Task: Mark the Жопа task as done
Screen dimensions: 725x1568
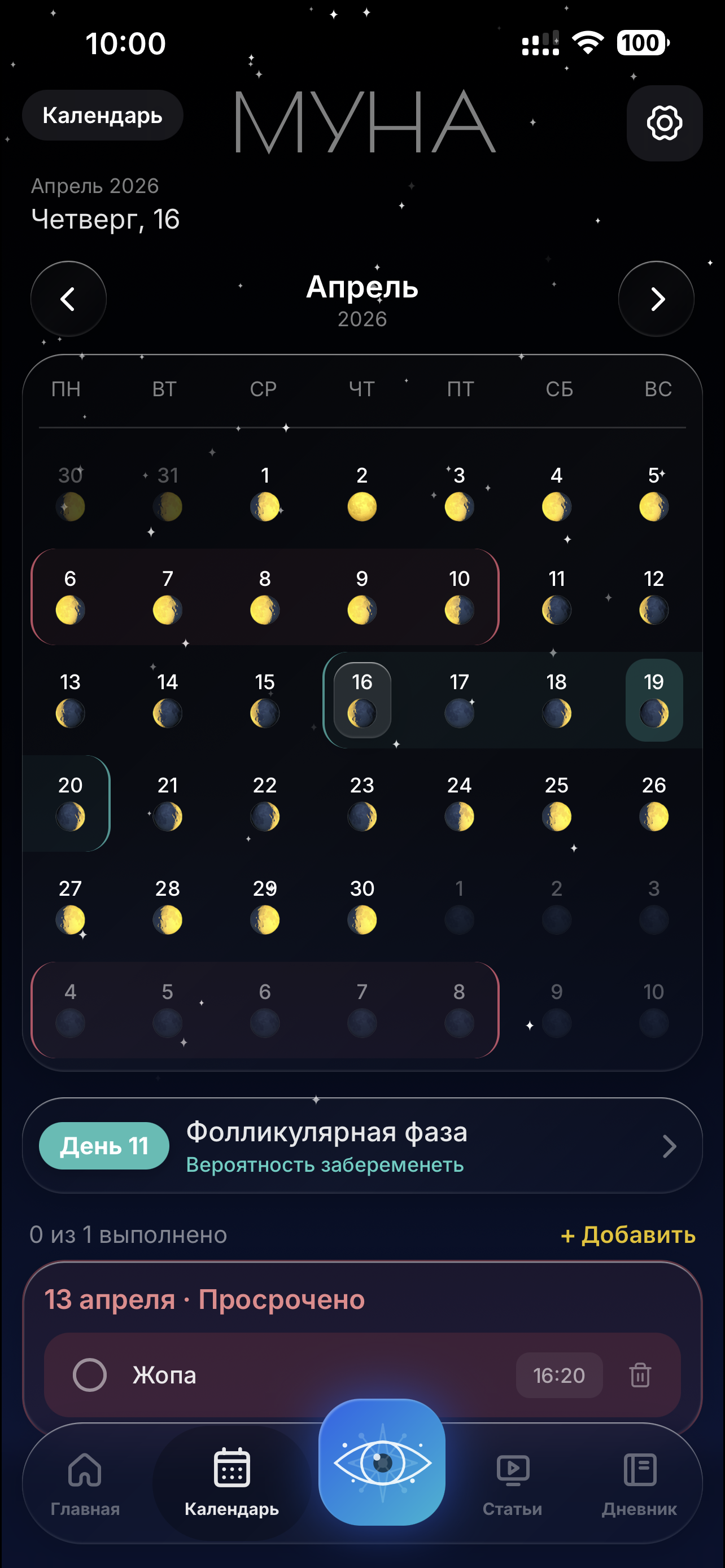Action: pyautogui.click(x=89, y=1374)
